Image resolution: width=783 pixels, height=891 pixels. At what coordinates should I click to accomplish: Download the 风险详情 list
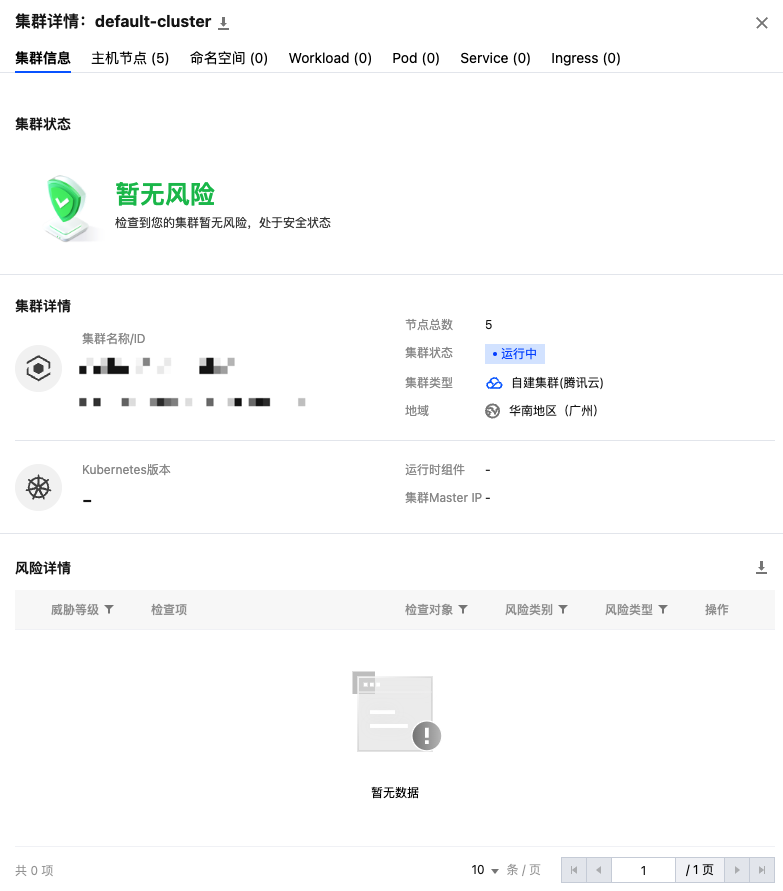point(762,568)
